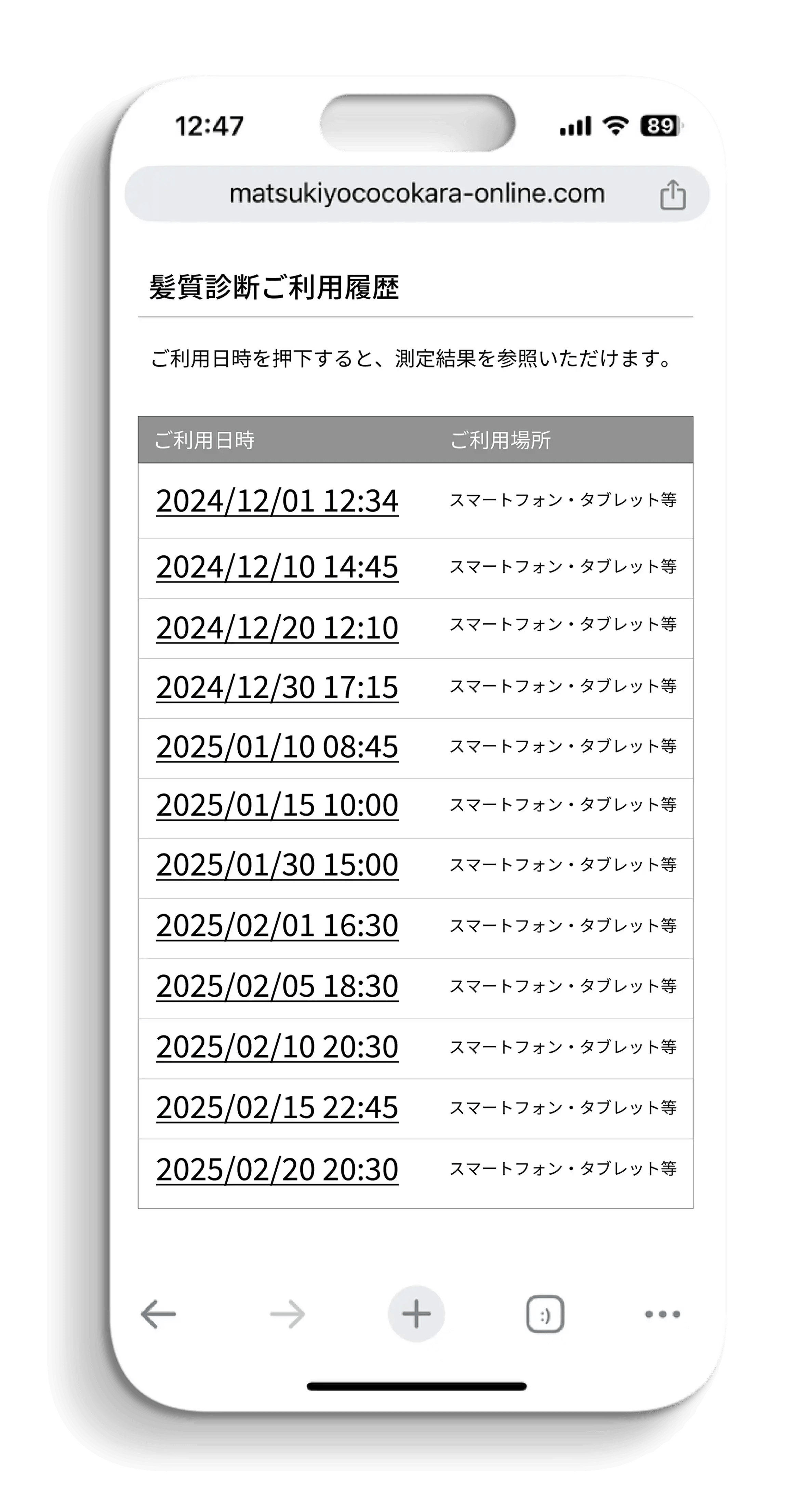
Task: Share this page from the address bar
Action: 673,194
